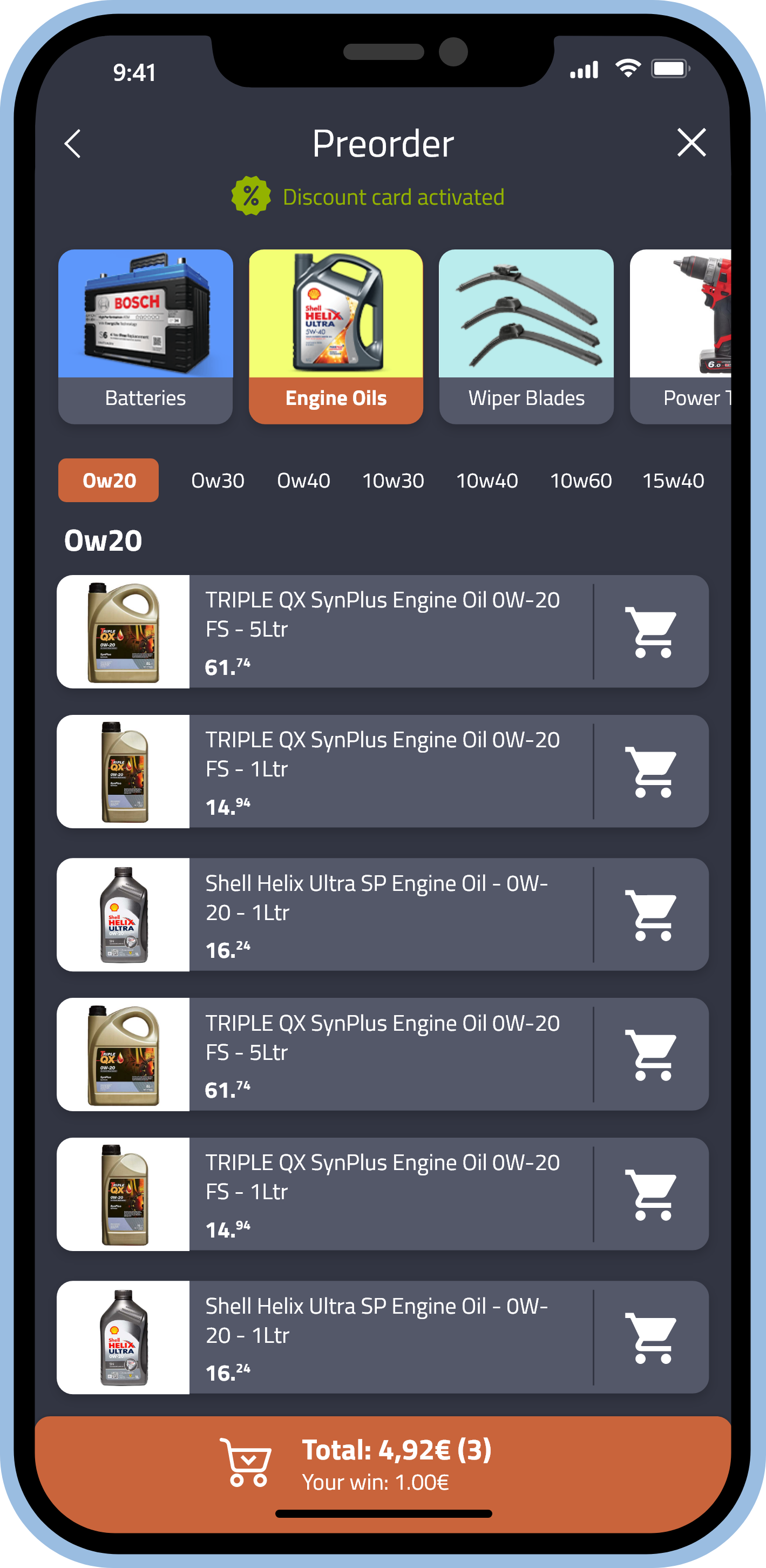Filter oils by 10w30
The width and height of the screenshot is (766, 1568).
coord(393,480)
